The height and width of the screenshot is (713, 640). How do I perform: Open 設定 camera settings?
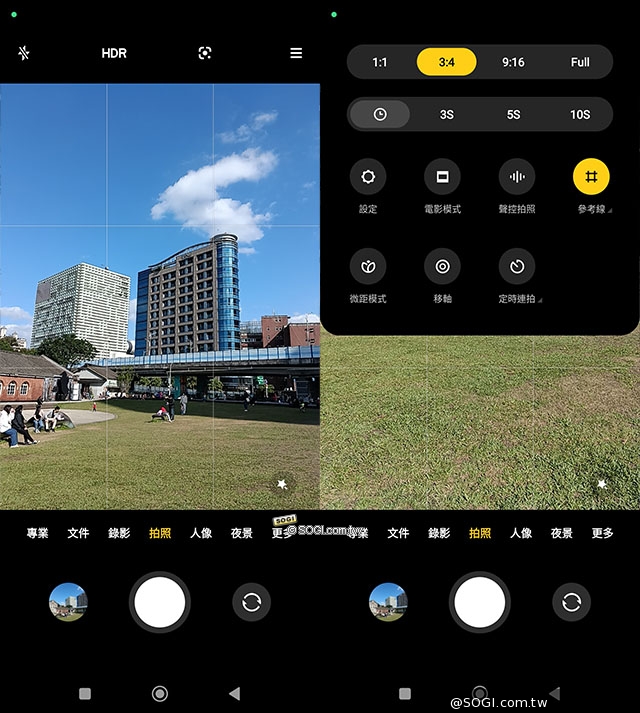368,177
